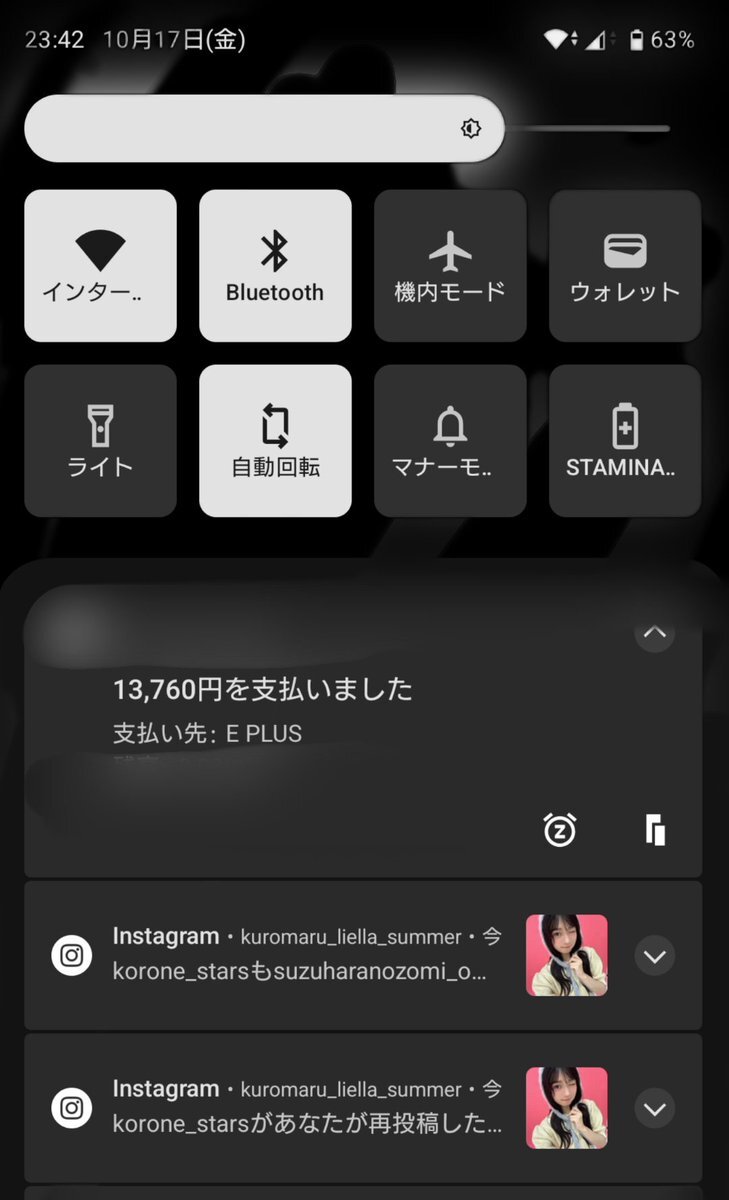The height and width of the screenshot is (1200, 729).
Task: Snooze the E PLUS payment notification
Action: point(559,830)
